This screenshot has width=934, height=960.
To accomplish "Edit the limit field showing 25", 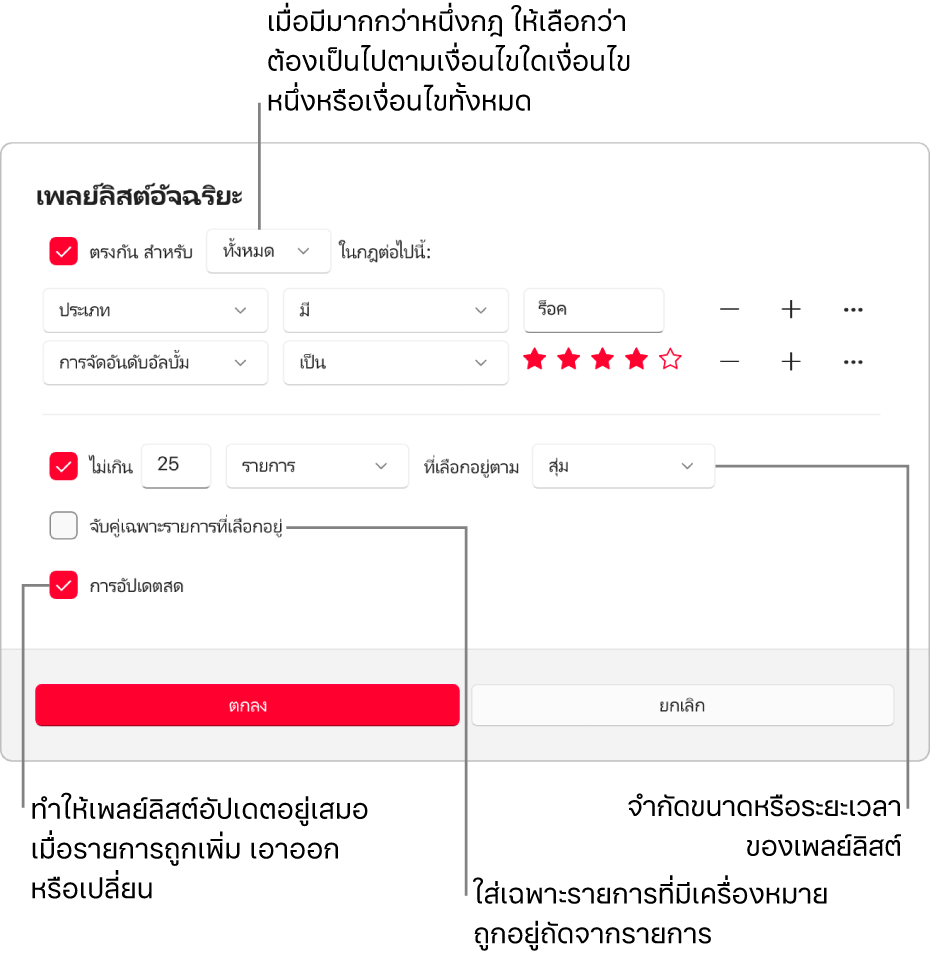I will point(176,466).
